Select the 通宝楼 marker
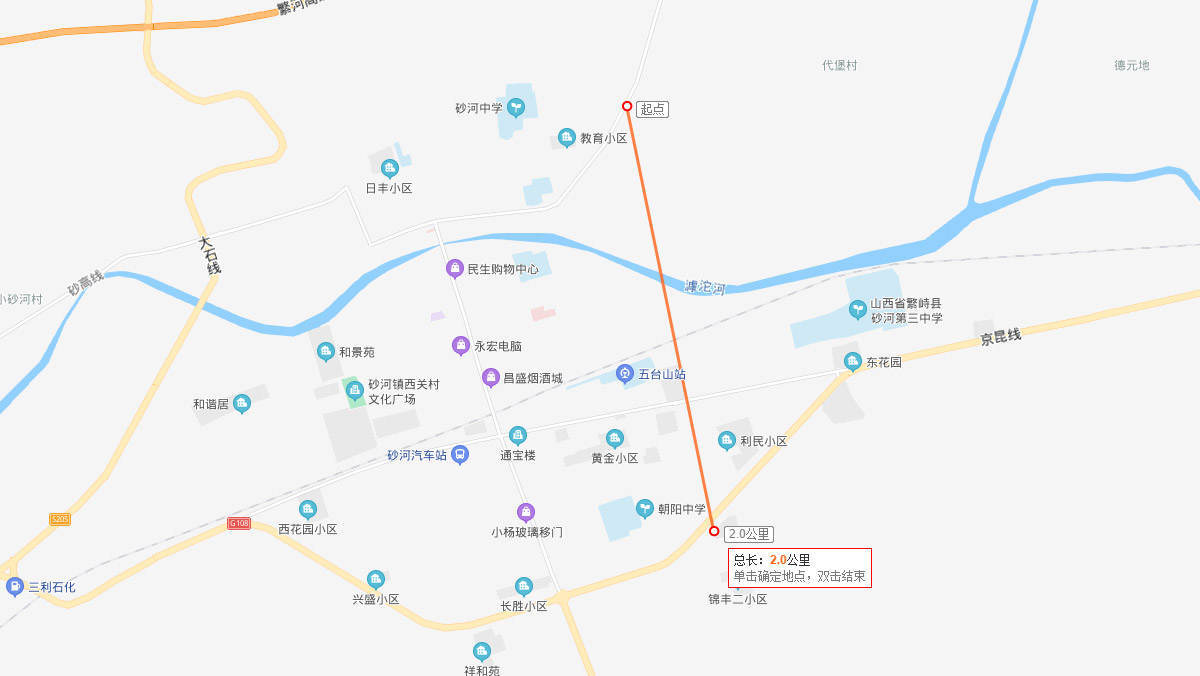The width and height of the screenshot is (1200, 676). tap(517, 435)
